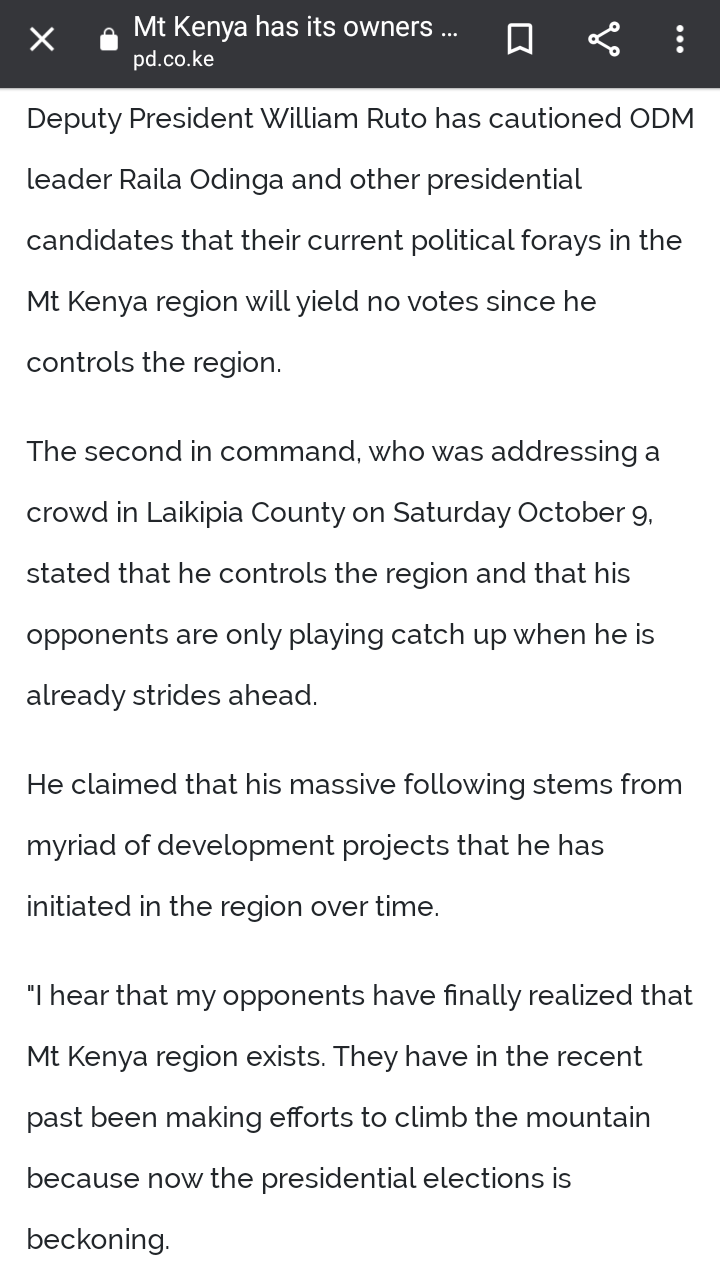Close the custom tab with the X

[x=42, y=40]
